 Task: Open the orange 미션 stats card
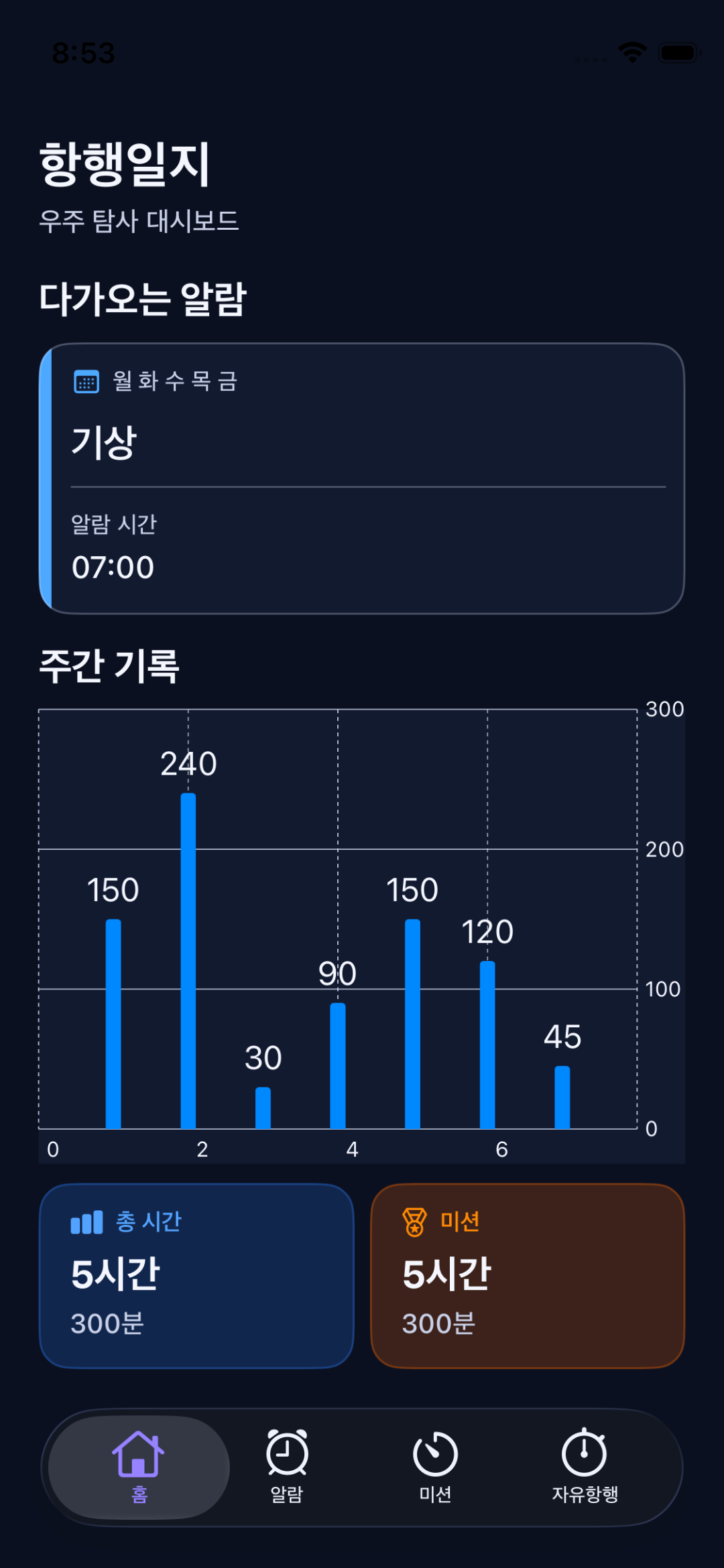[x=528, y=1276]
